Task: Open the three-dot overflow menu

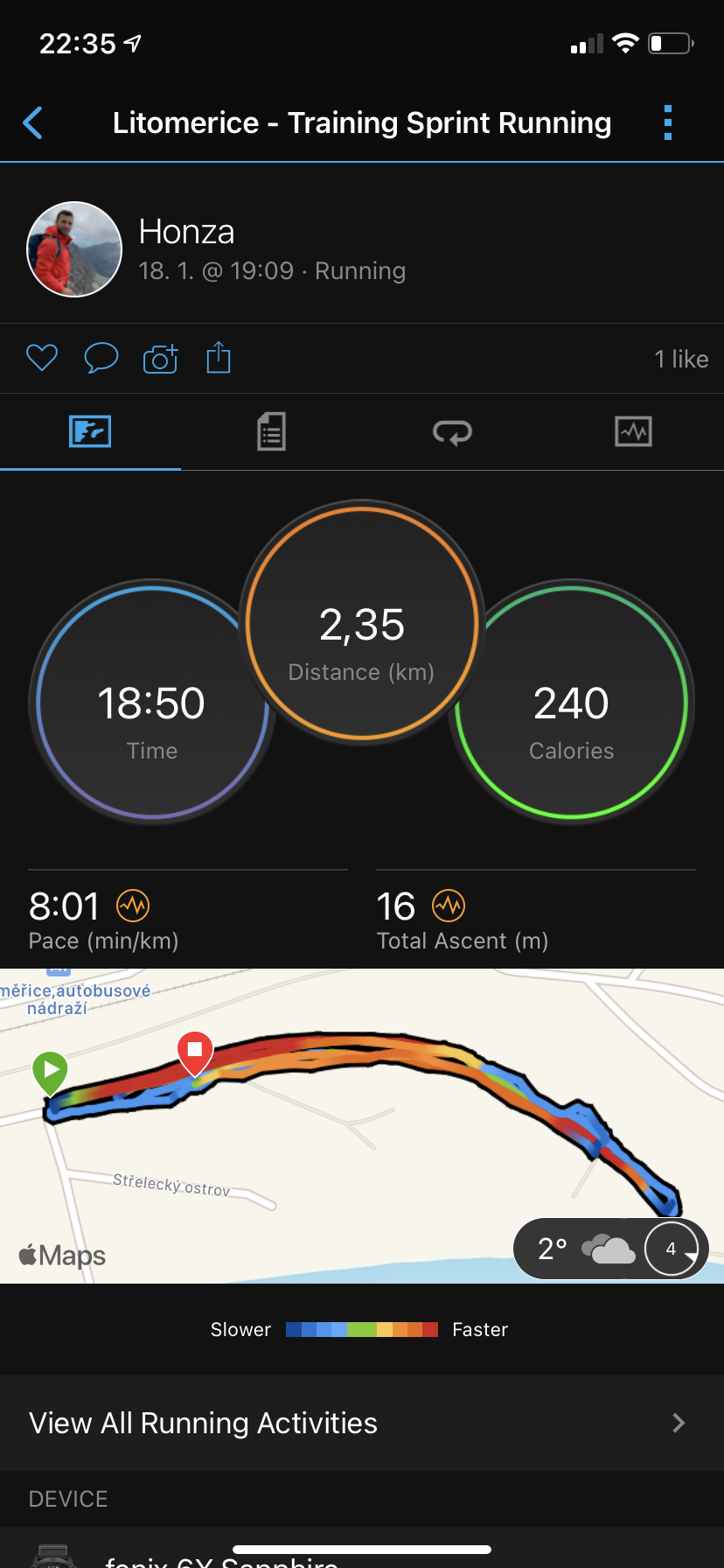Action: 668,123
